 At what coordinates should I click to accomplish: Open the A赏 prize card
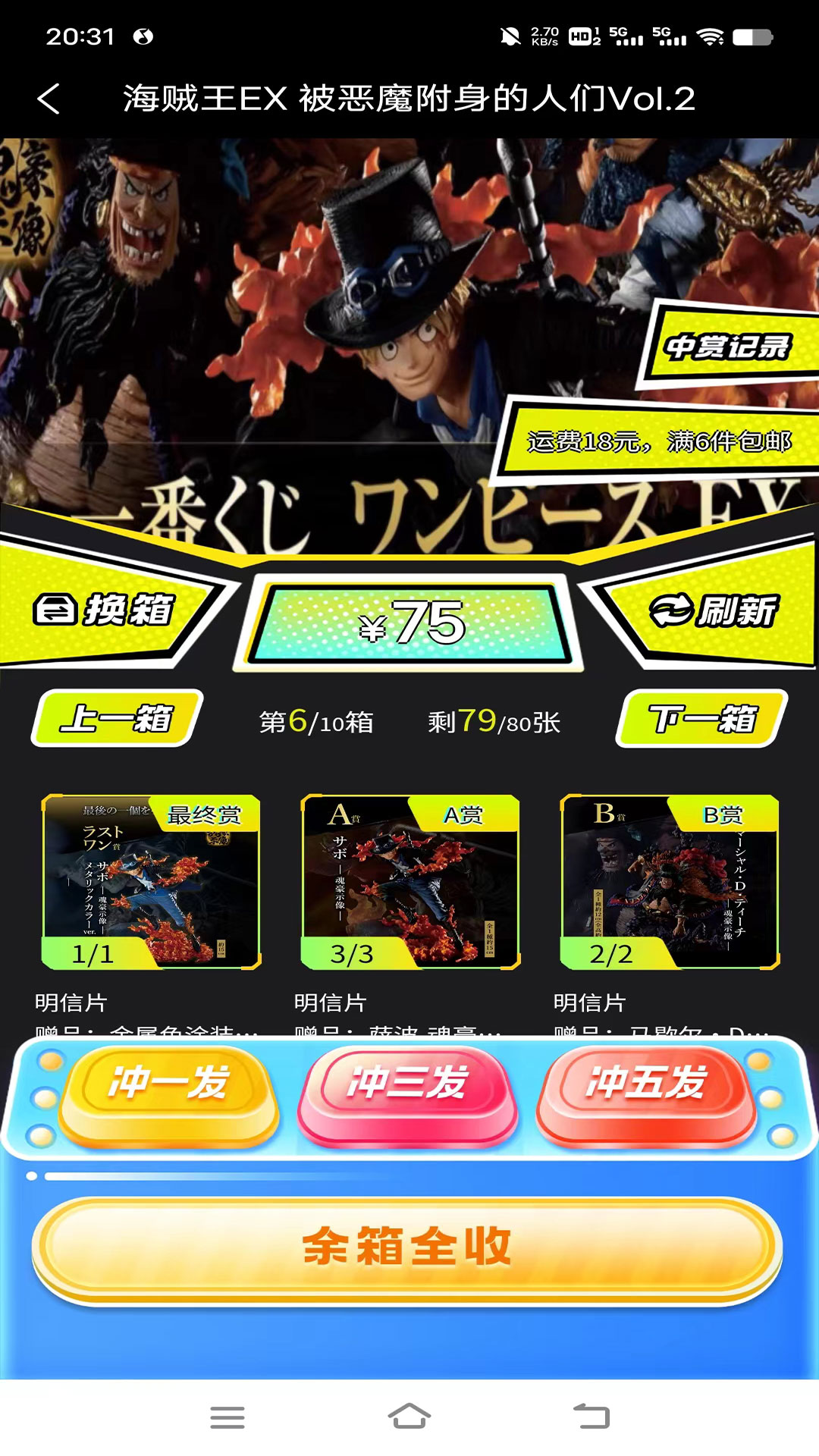pyautogui.click(x=410, y=882)
